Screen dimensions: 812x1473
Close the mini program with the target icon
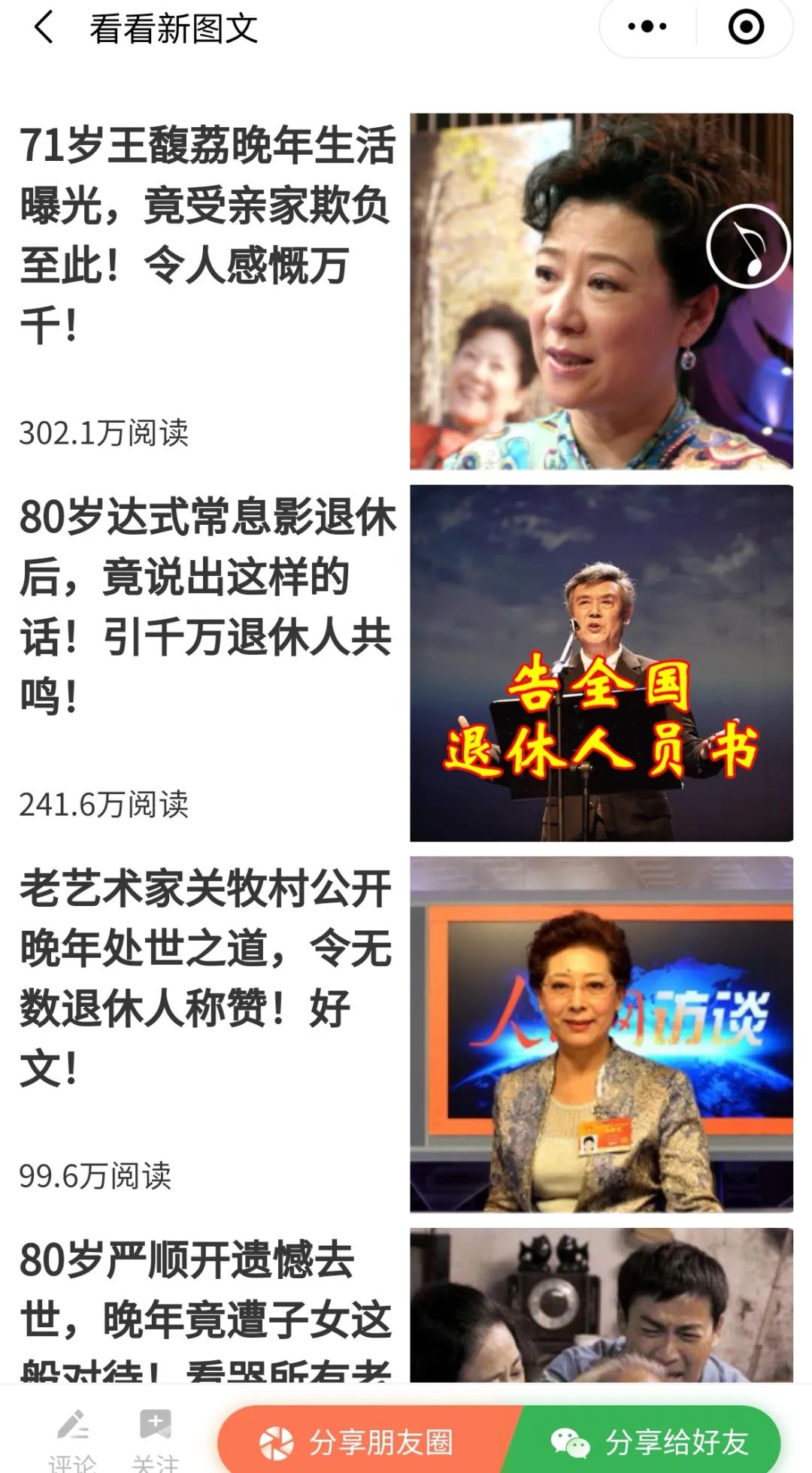pyautogui.click(x=746, y=27)
